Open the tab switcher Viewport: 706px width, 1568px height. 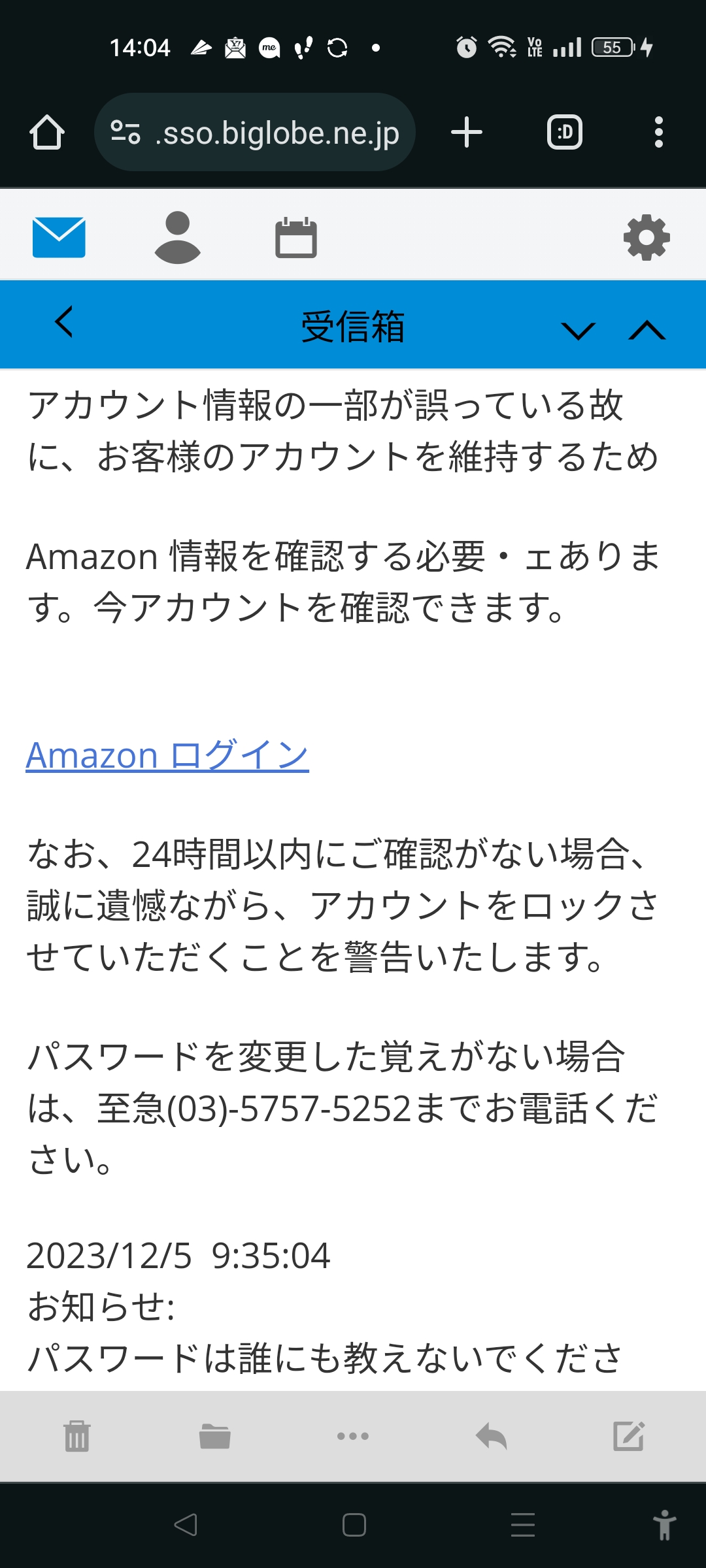565,133
